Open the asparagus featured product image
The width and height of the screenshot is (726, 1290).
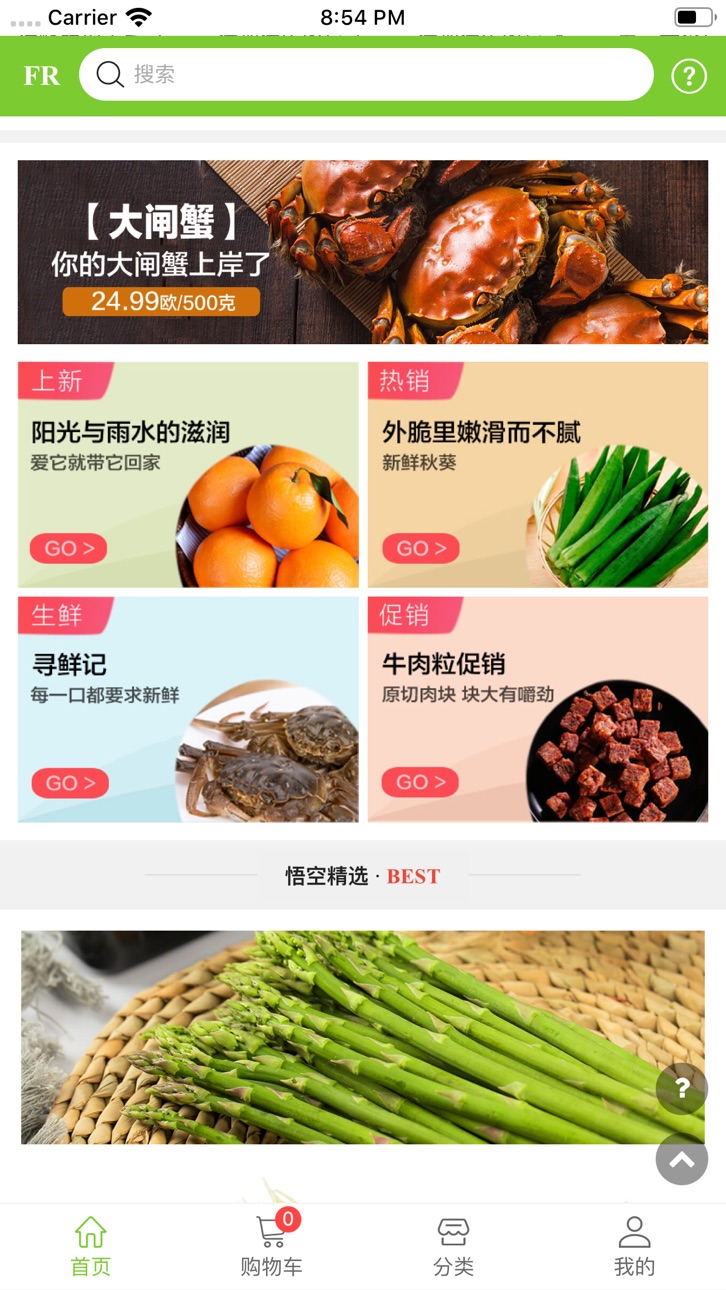tap(363, 1037)
